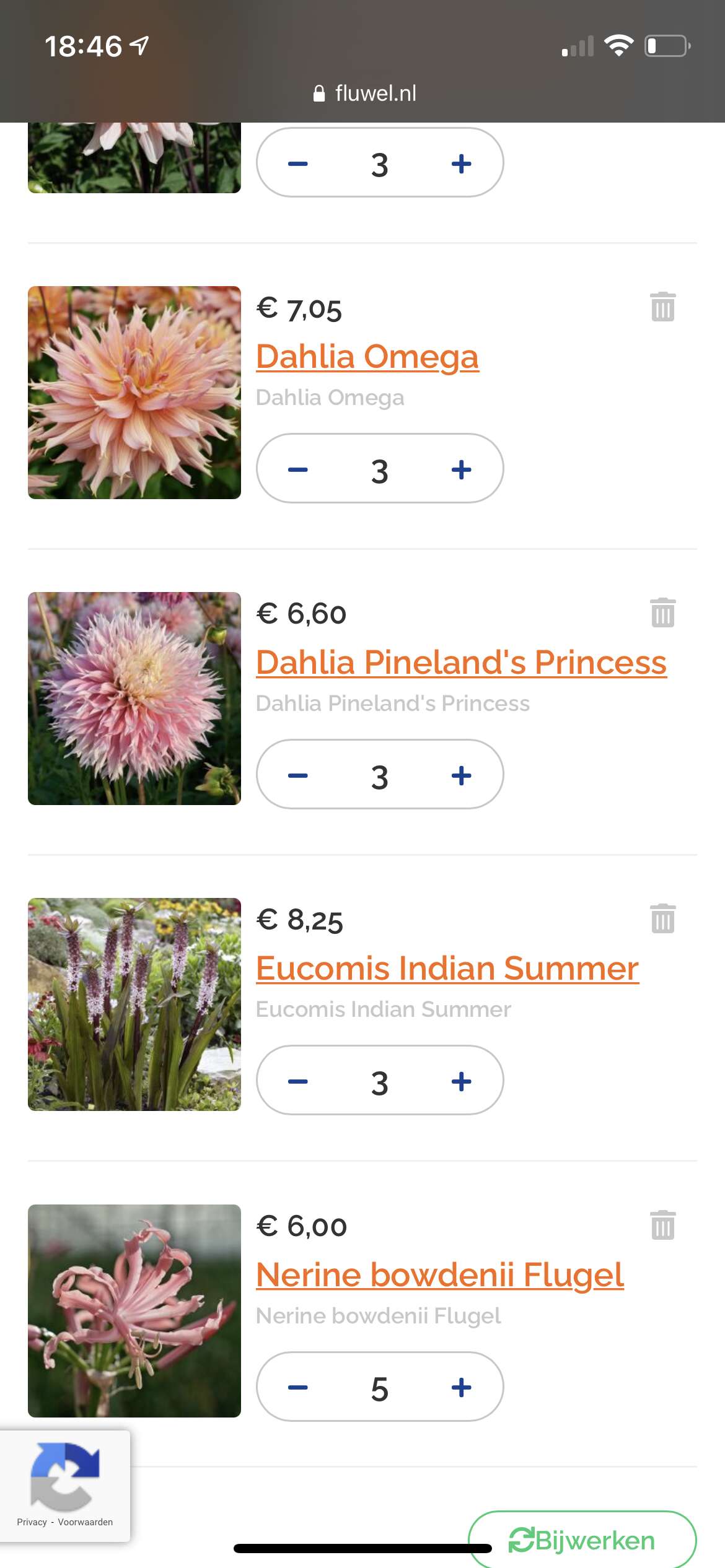This screenshot has height=1568, width=725.
Task: Decrease Eucomis Indian Summer quantity
Action: coord(298,1081)
